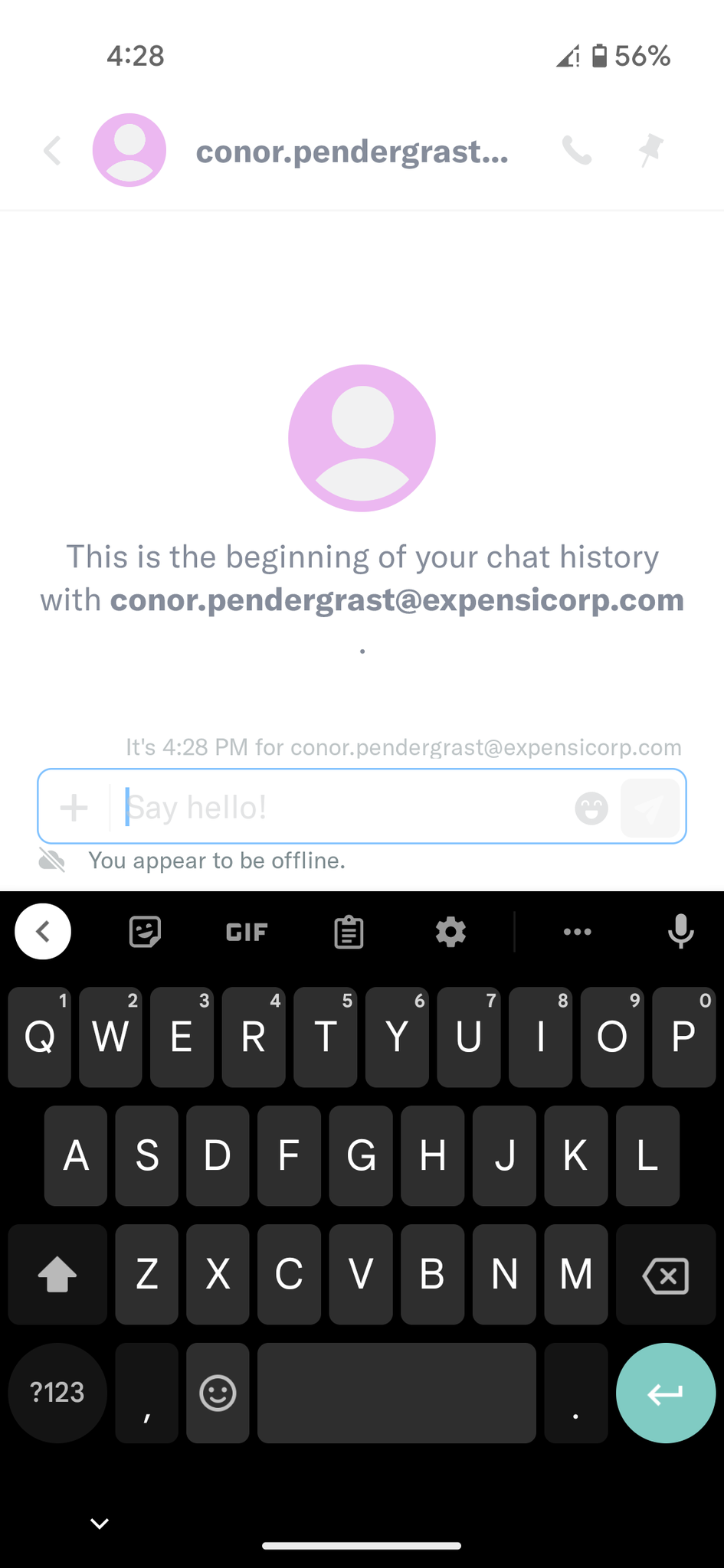
Task: Tap the offline status indicator
Action: pos(51,860)
